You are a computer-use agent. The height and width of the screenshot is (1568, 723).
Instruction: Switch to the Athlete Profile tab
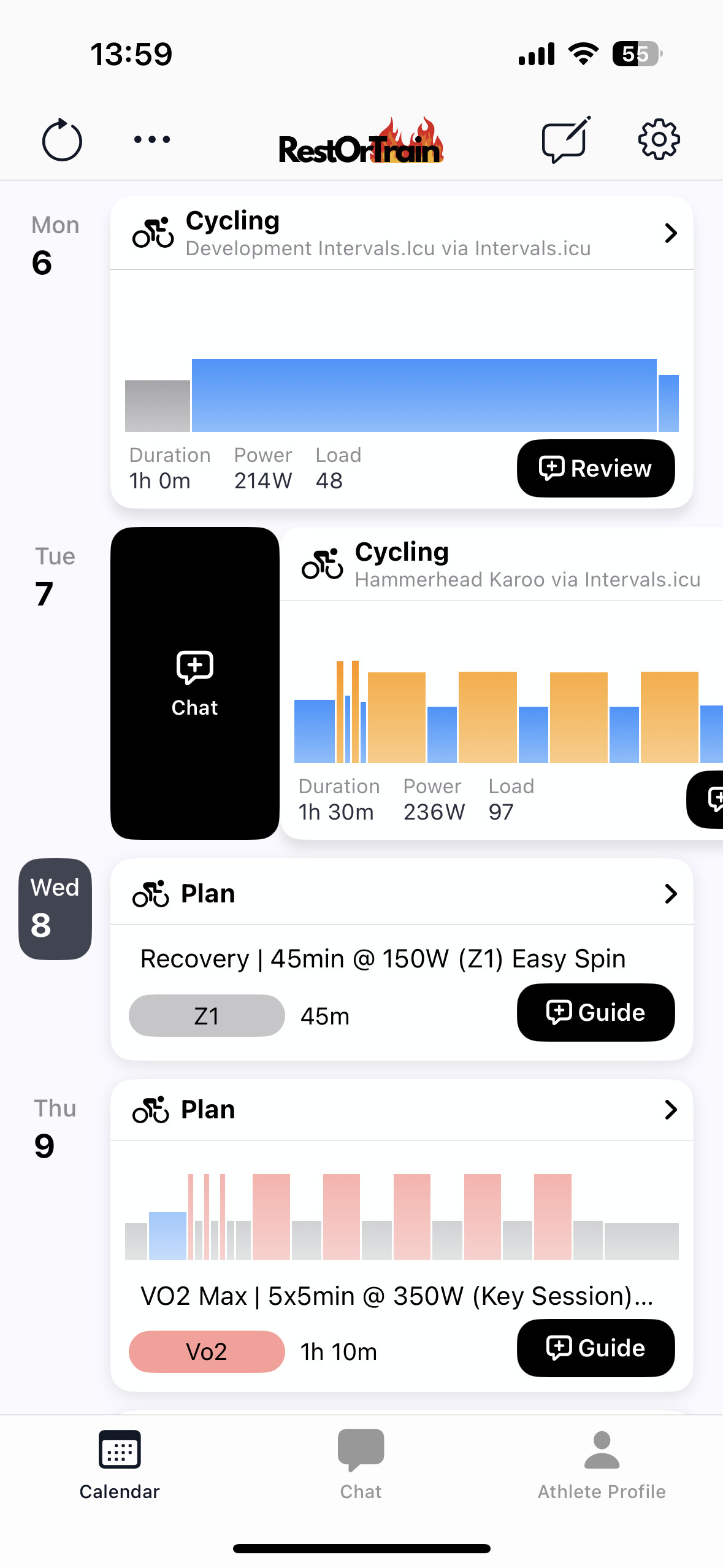pyautogui.click(x=601, y=1464)
